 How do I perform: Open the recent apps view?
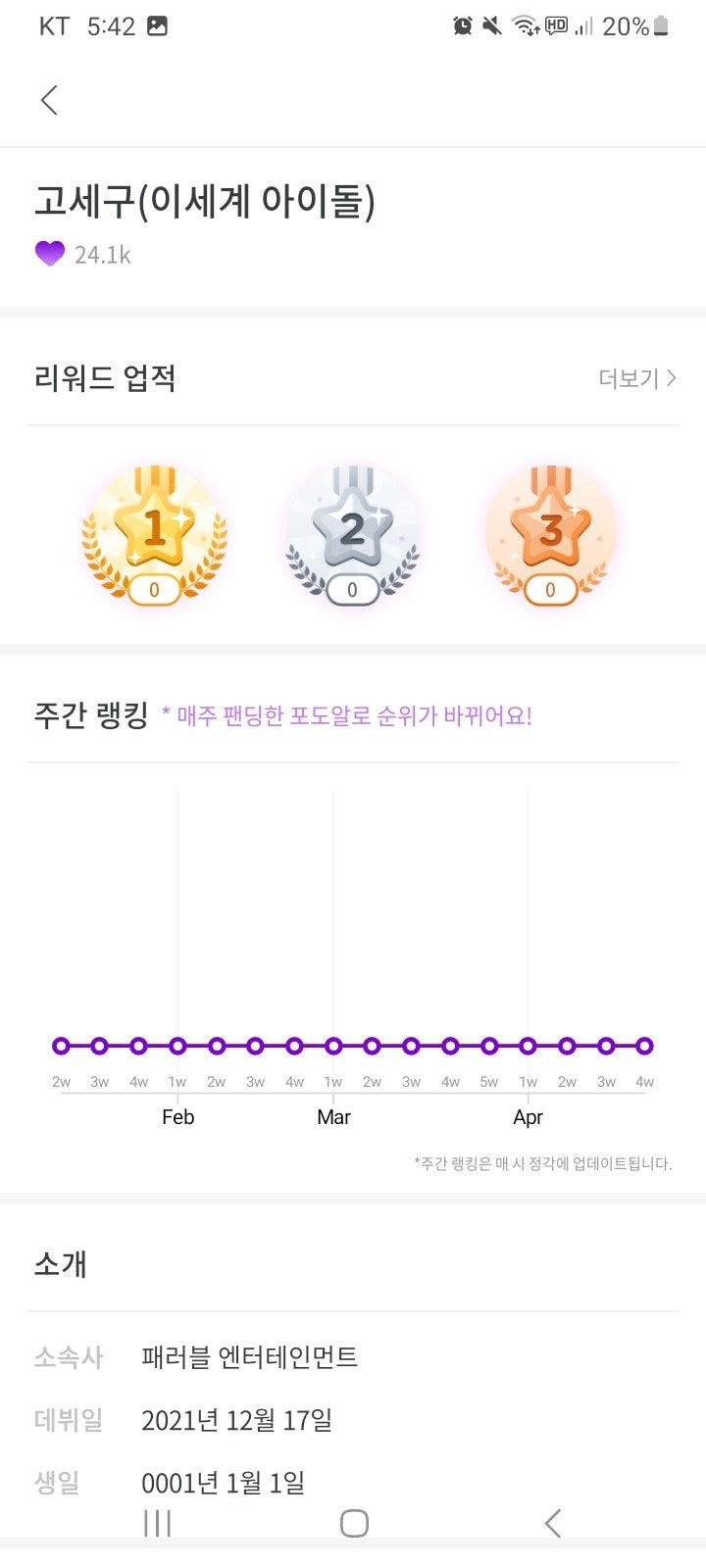157,1523
